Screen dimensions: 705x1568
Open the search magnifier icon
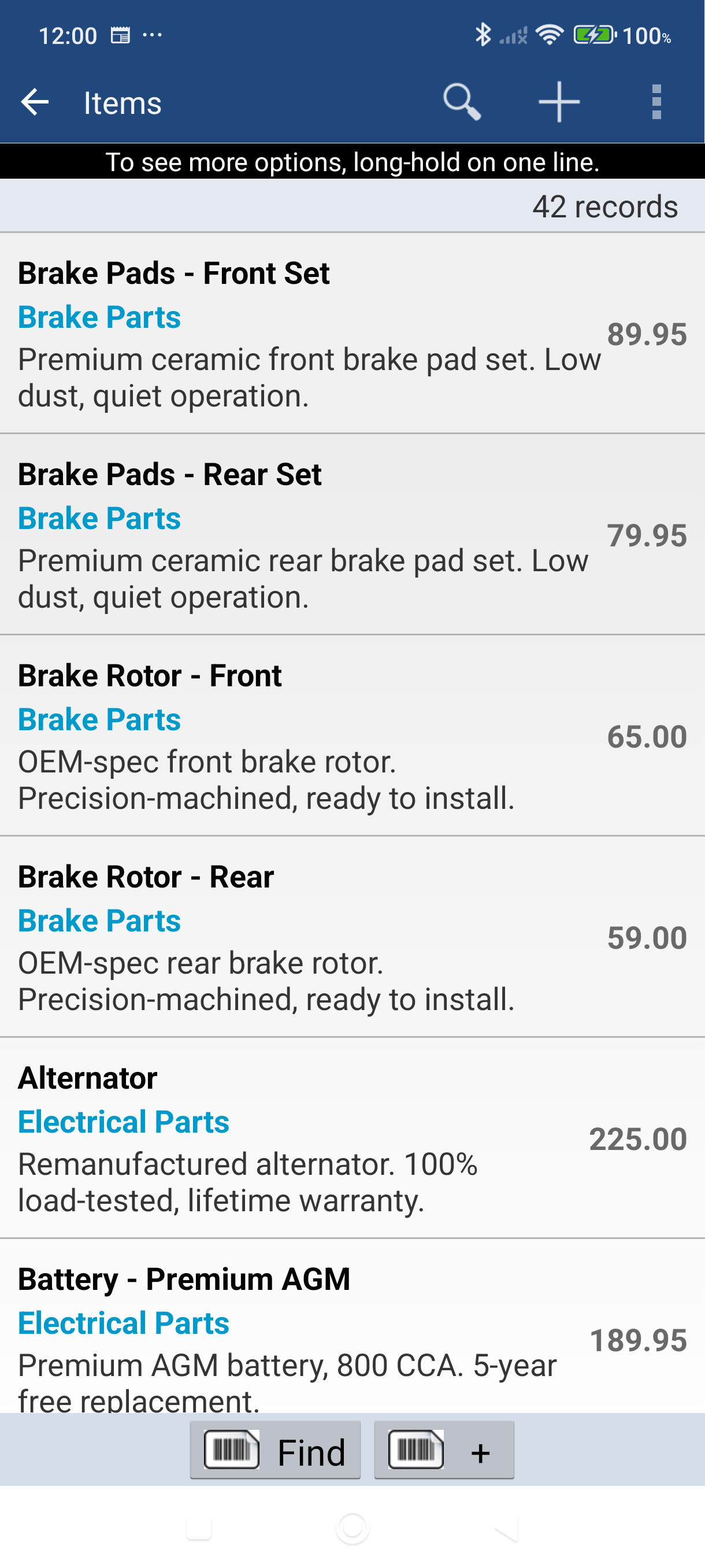(462, 102)
